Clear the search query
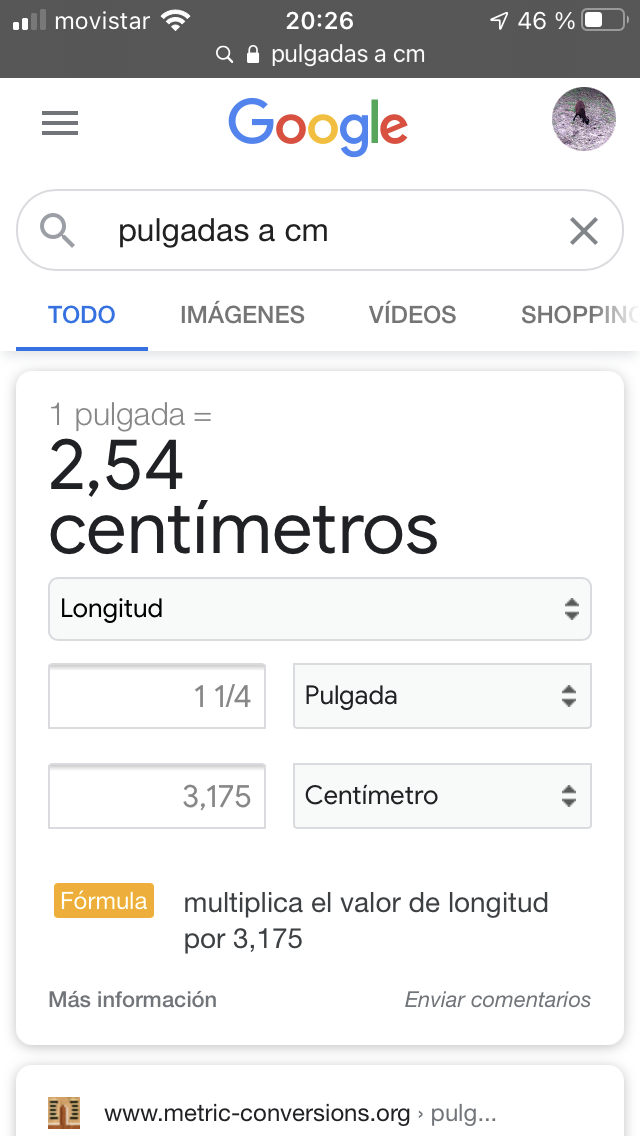This screenshot has width=640, height=1136. [x=583, y=231]
